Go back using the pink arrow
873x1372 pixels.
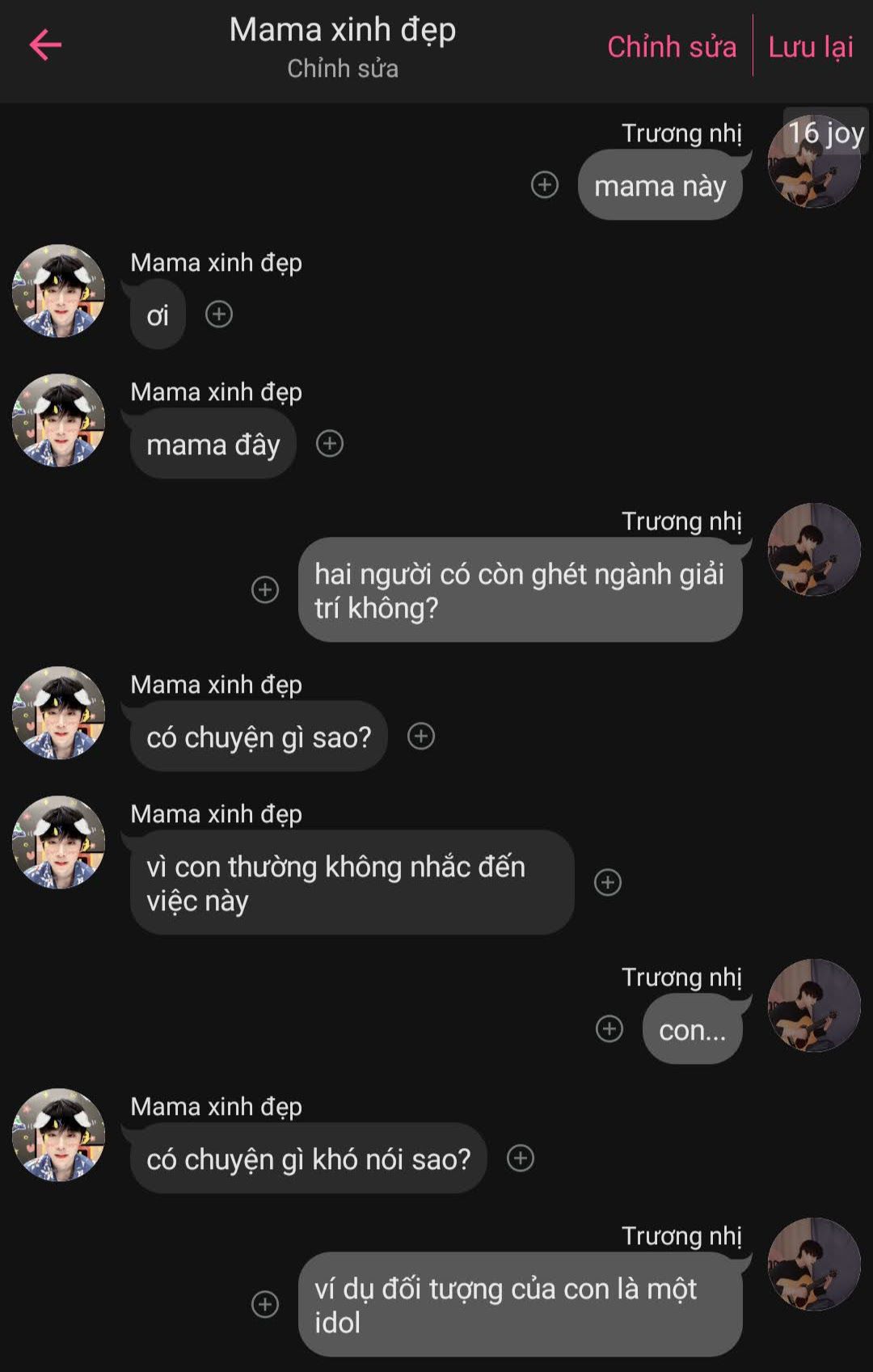[x=45, y=45]
